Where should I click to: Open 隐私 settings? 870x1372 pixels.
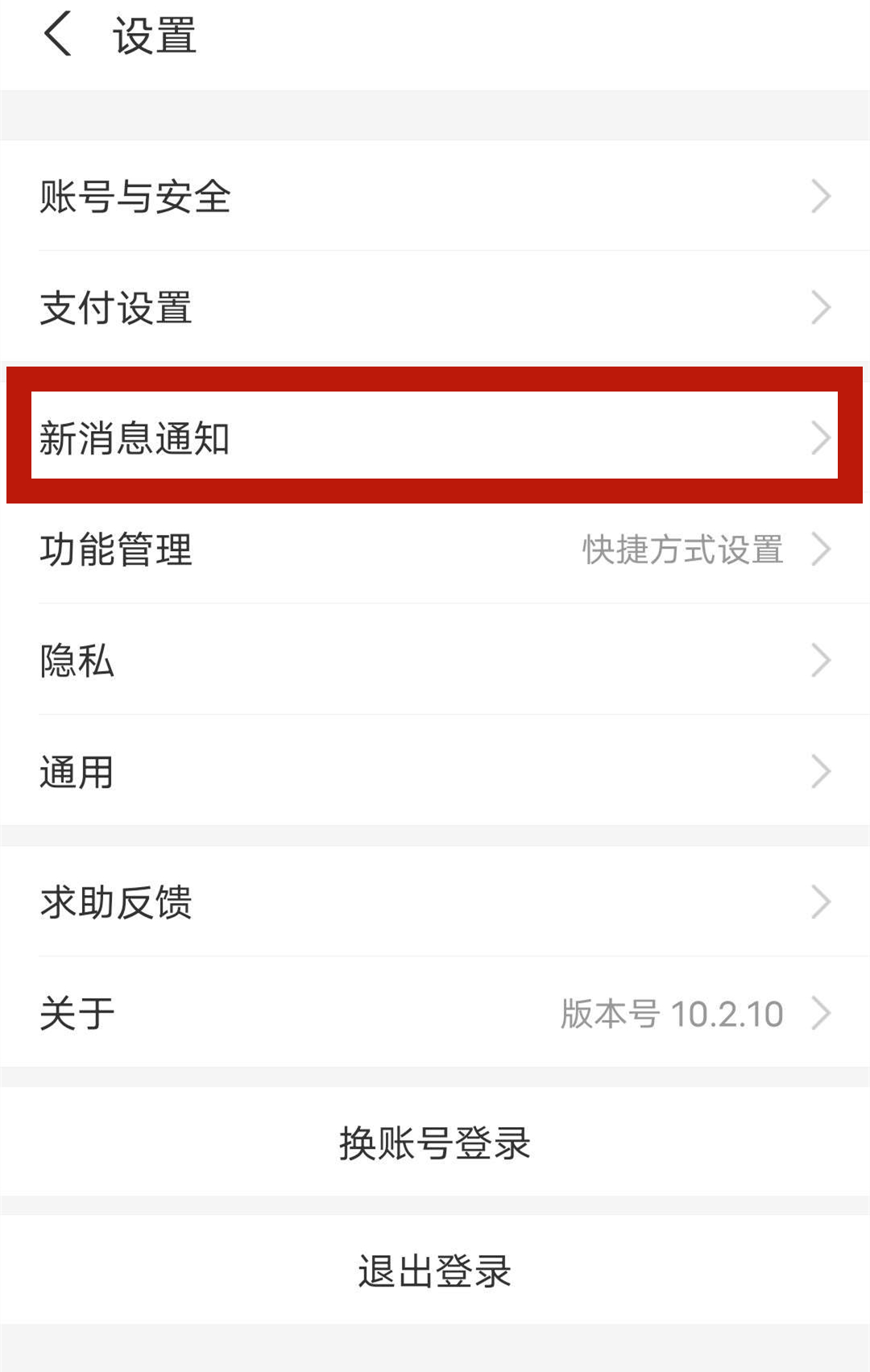(435, 660)
